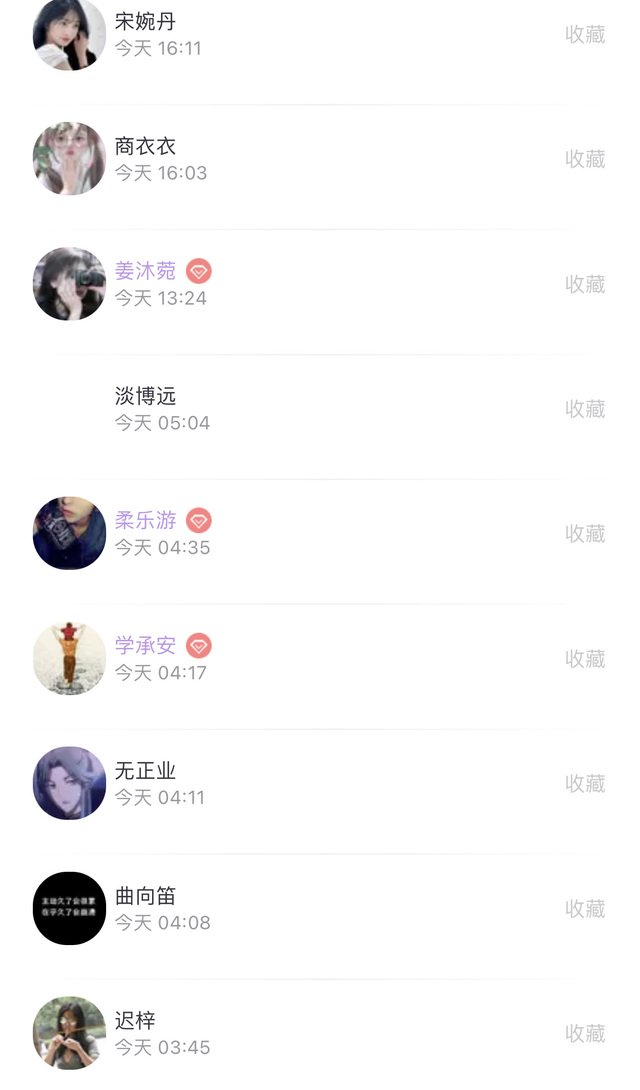Tap 收藏 next to 曲向笛
The height and width of the screenshot is (1090, 640).
(x=585, y=909)
